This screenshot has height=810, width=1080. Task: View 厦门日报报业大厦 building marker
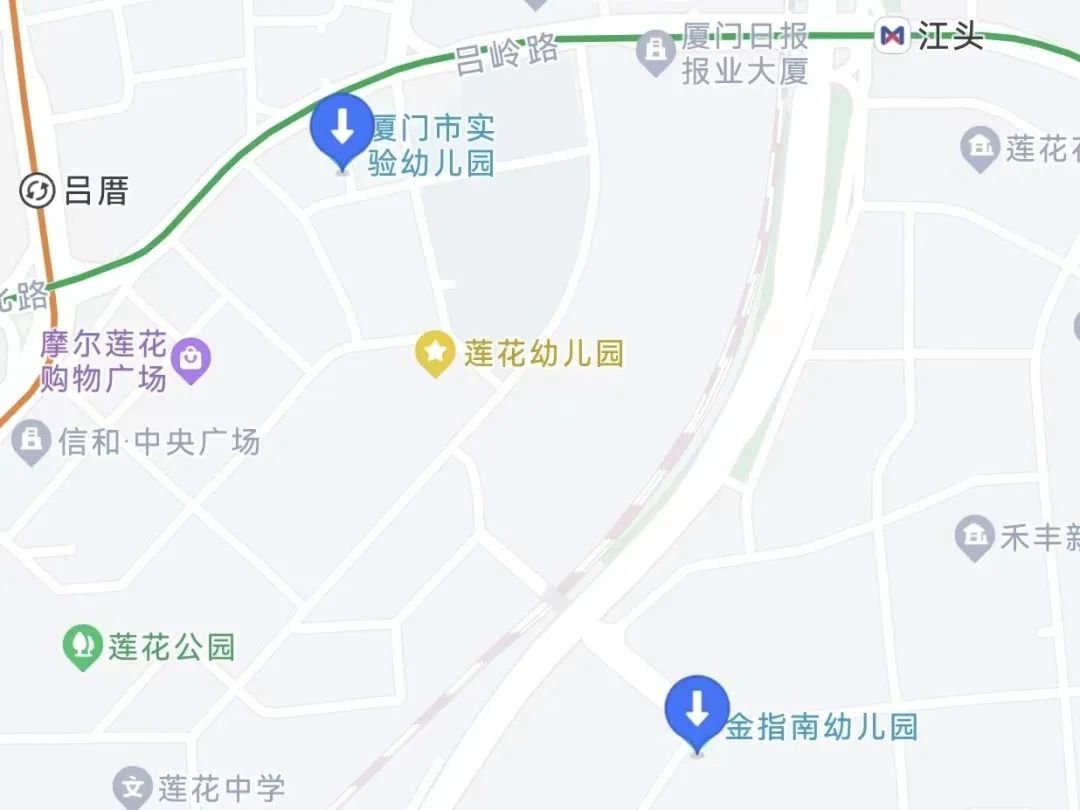656,53
